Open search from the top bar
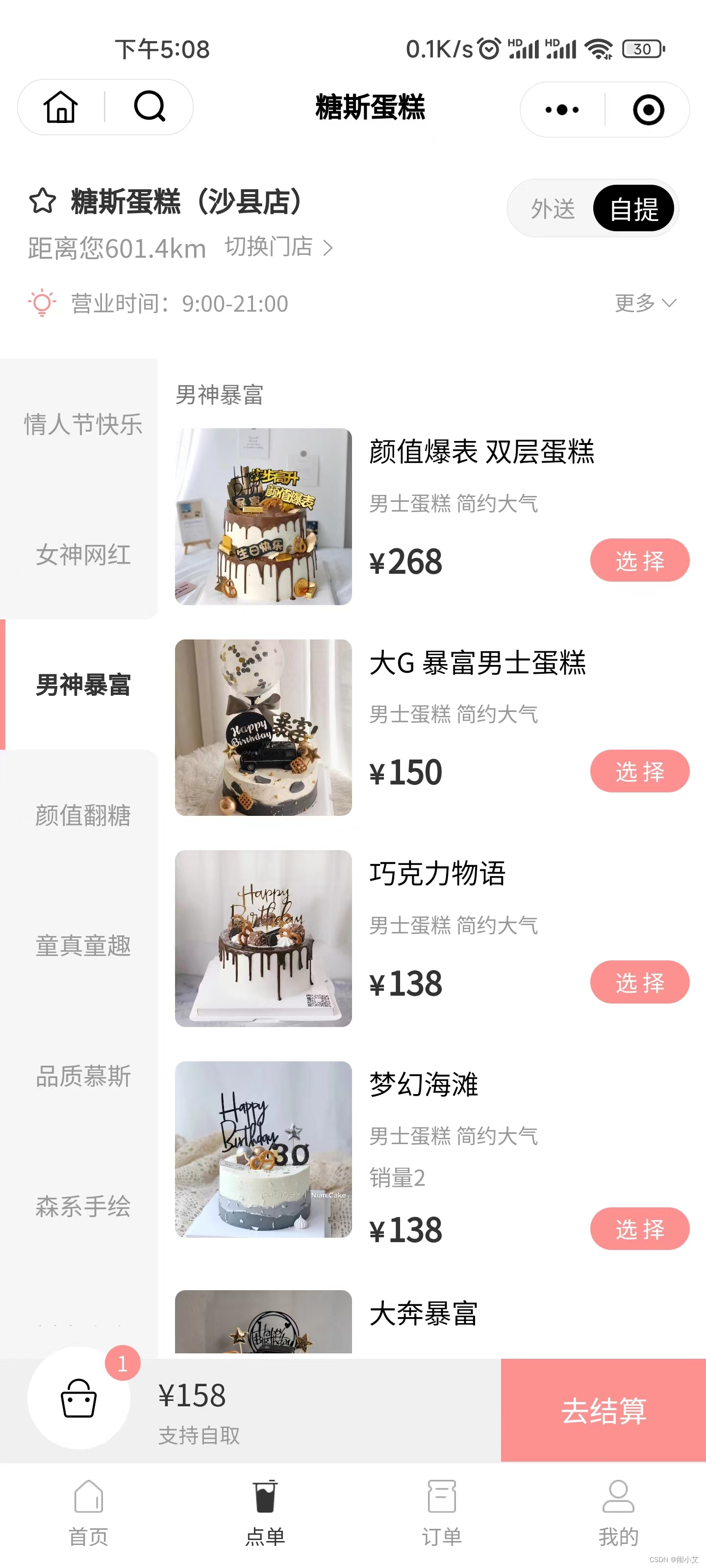The image size is (706, 1568). point(149,107)
